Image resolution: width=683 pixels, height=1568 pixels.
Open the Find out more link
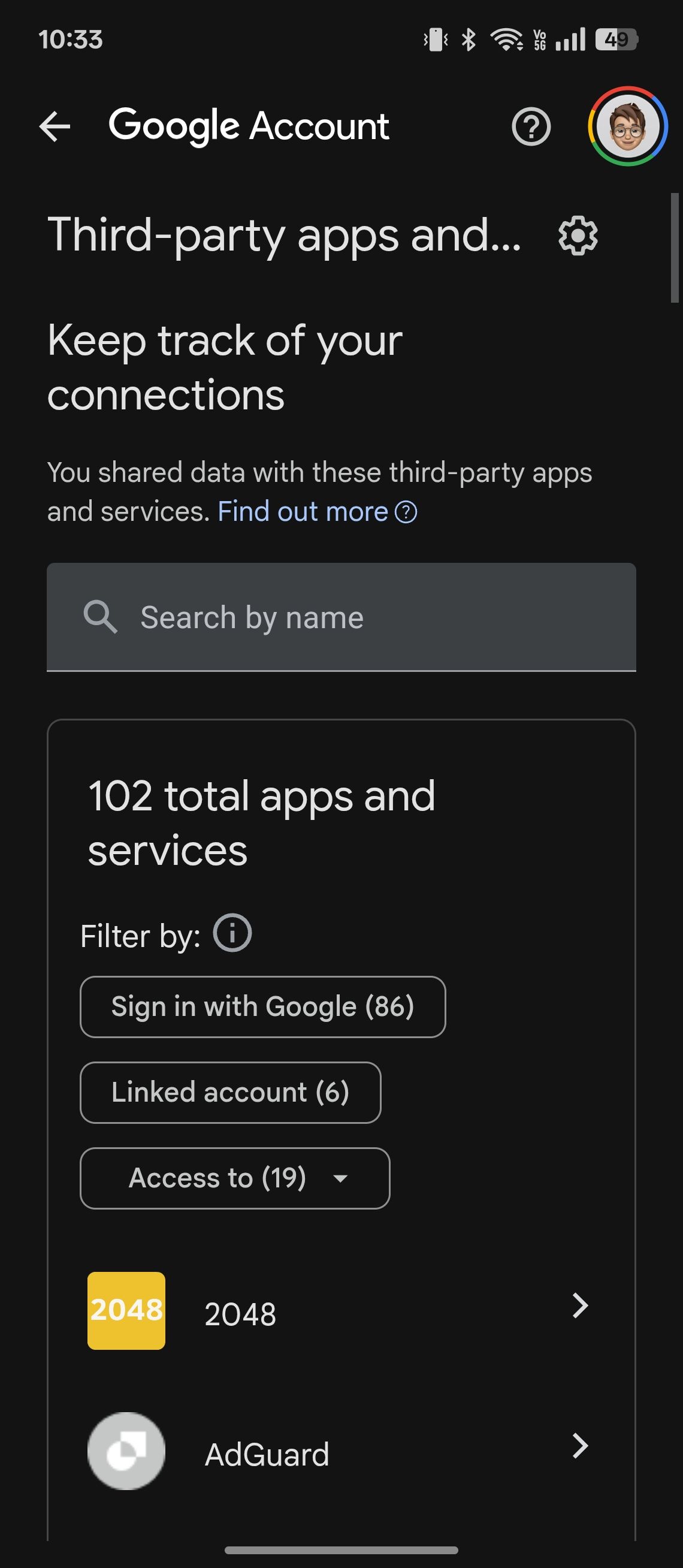point(302,512)
